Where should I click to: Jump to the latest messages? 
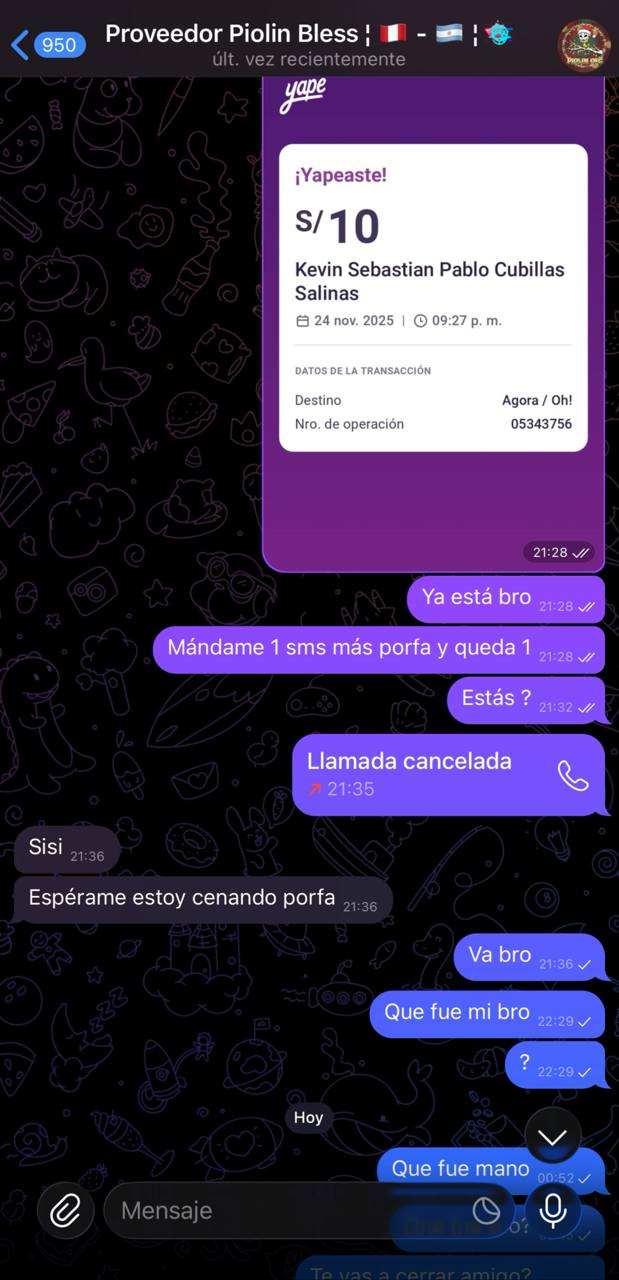(x=552, y=1137)
